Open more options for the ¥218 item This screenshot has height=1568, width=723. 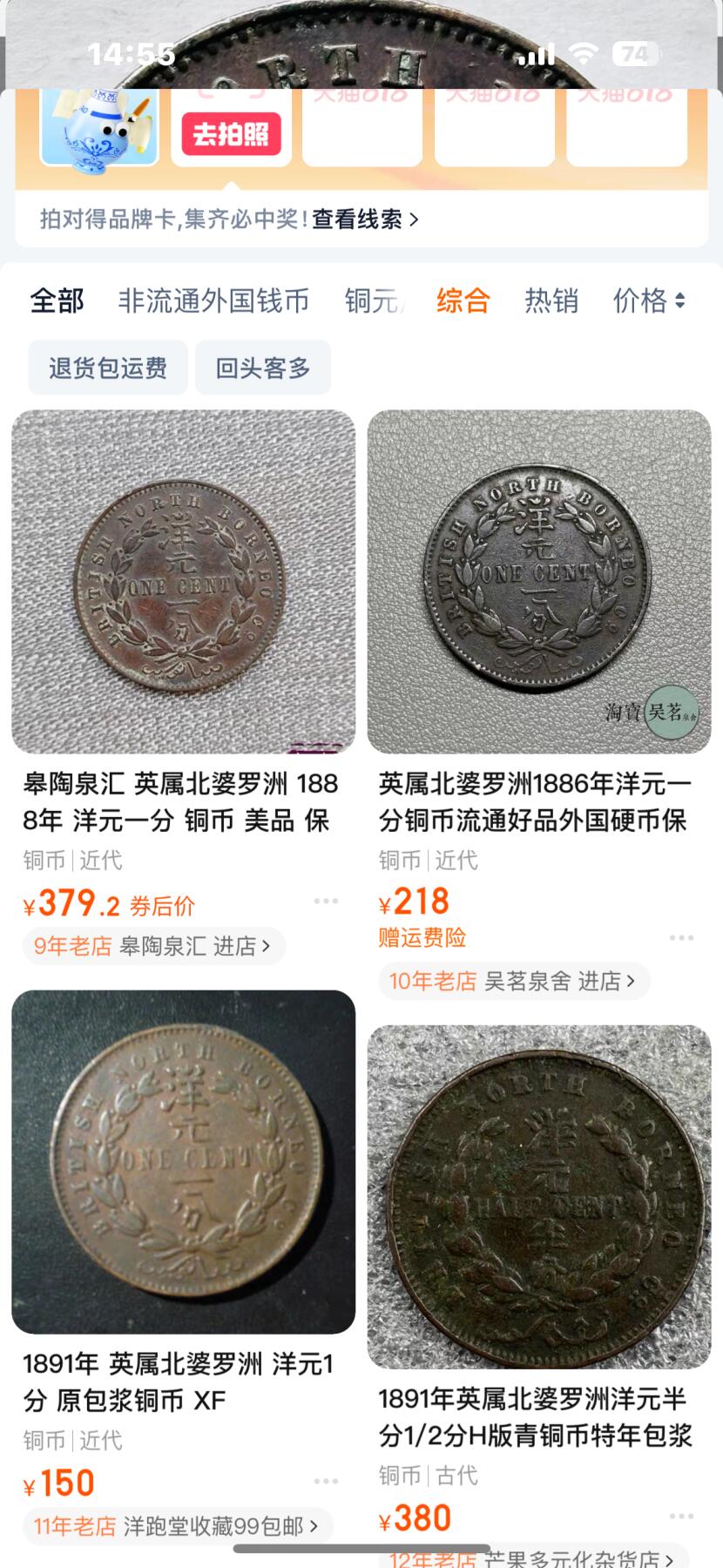point(681,938)
